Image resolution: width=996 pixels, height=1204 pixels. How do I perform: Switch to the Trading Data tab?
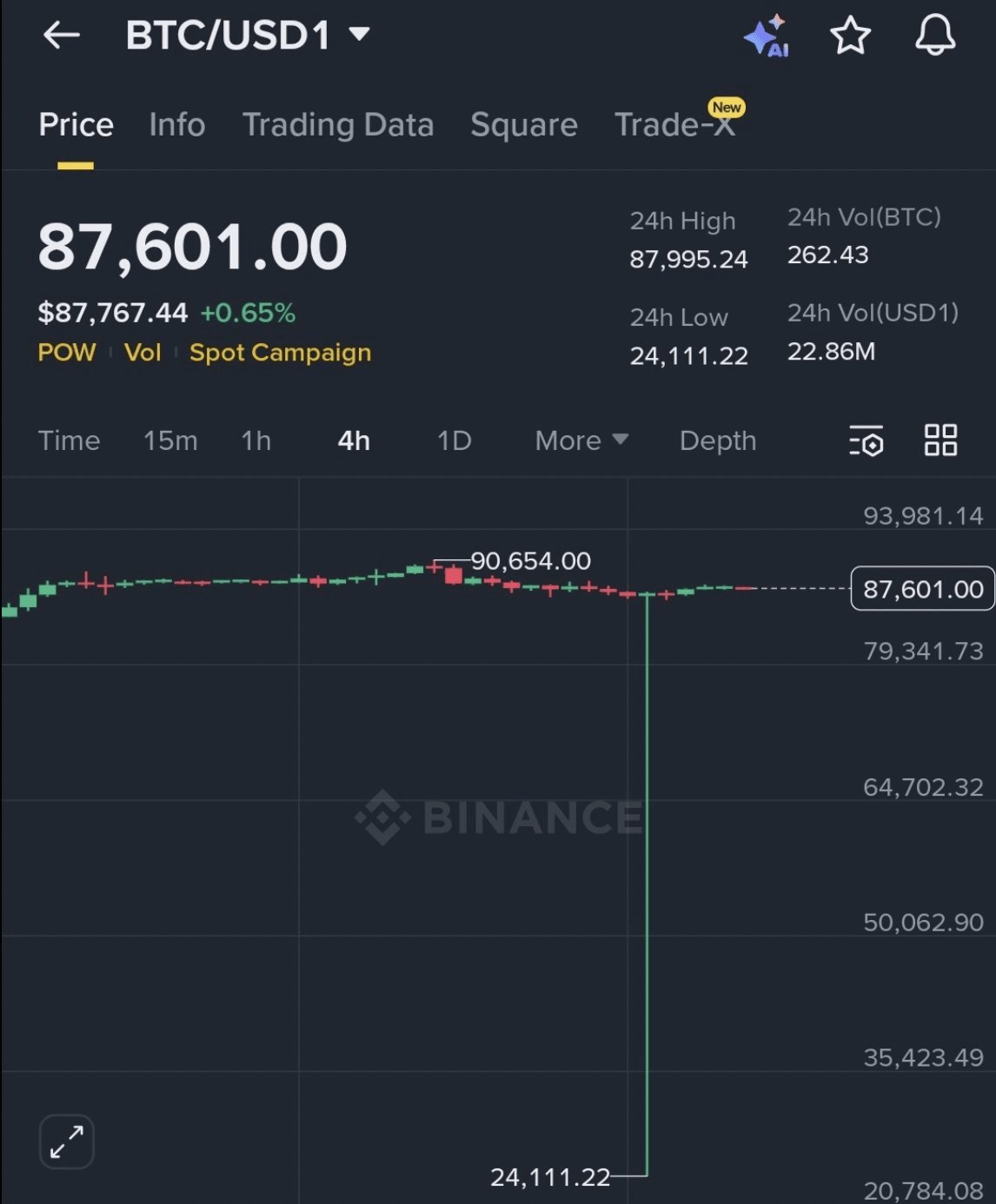click(x=338, y=125)
